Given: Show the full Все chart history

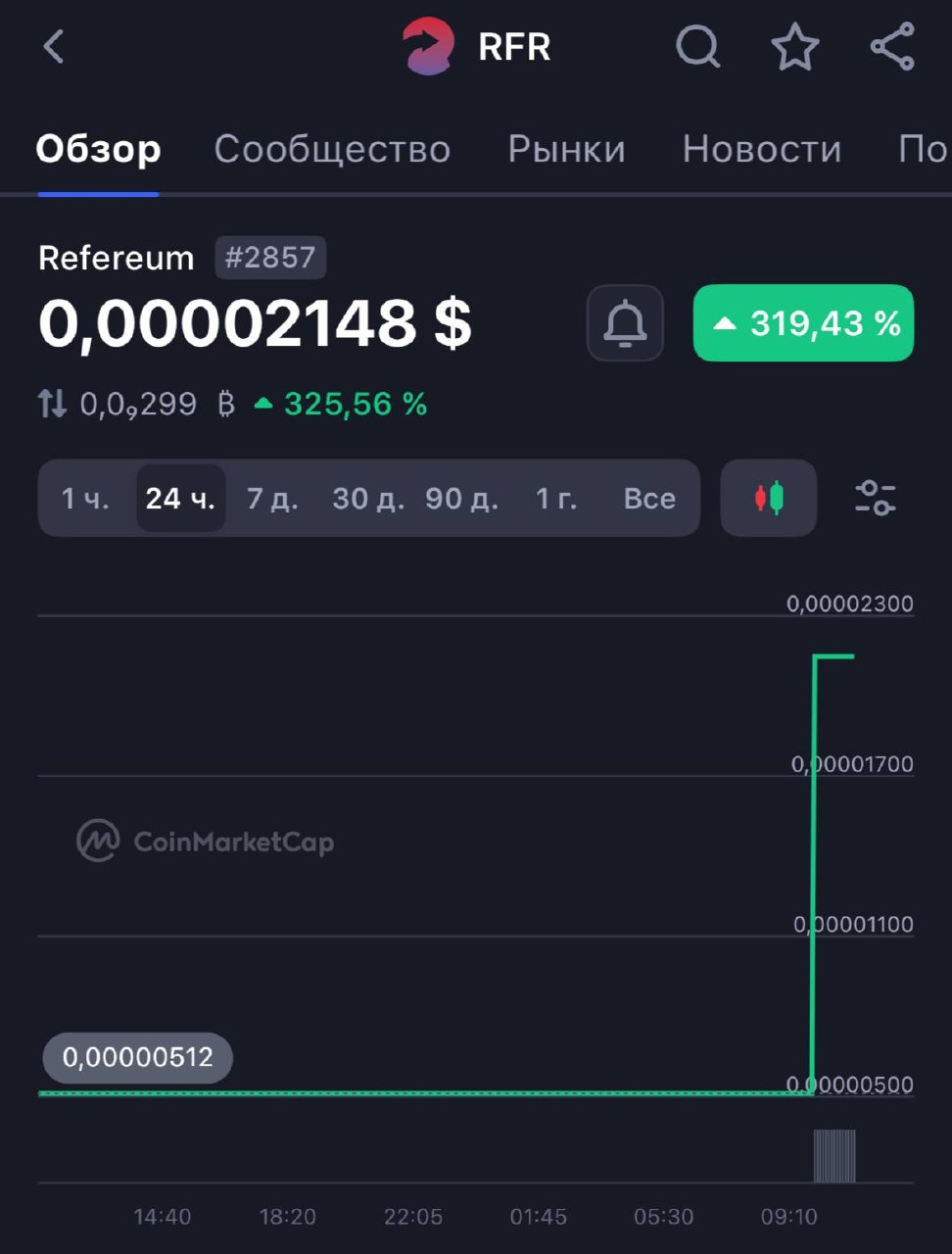Looking at the screenshot, I should click(649, 499).
